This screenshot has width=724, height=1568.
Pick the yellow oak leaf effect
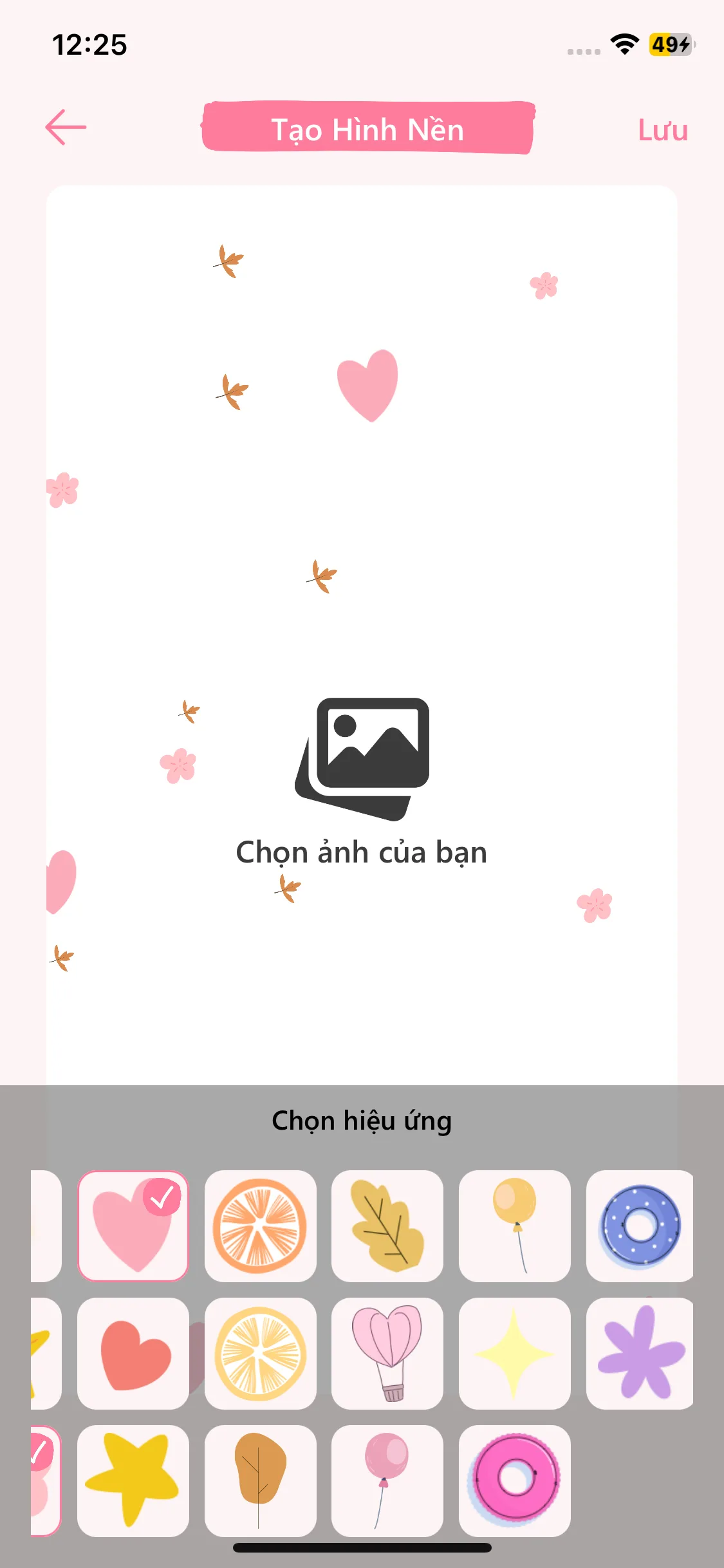coord(387,1226)
